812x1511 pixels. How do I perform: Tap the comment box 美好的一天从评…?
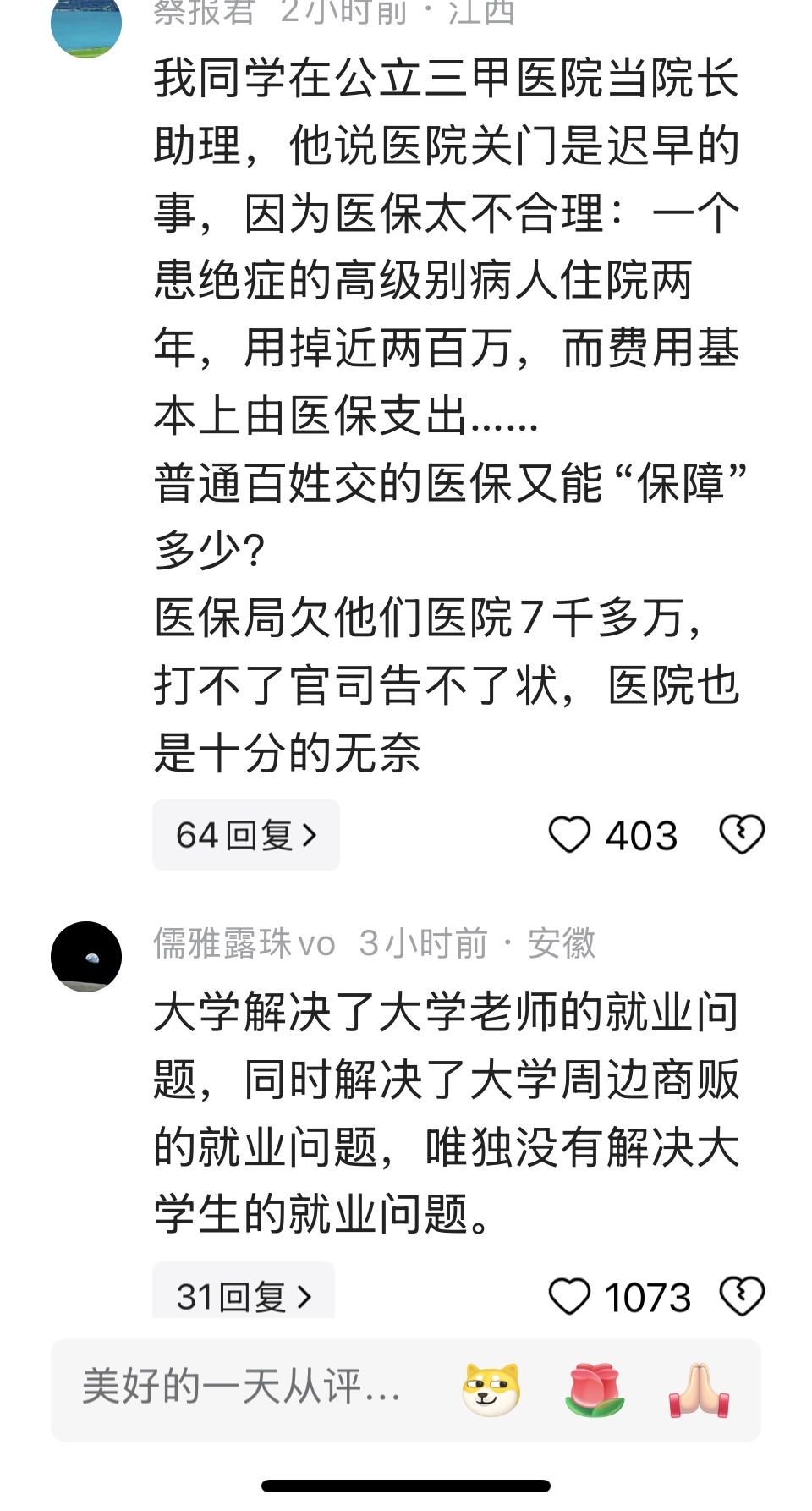point(241,1389)
